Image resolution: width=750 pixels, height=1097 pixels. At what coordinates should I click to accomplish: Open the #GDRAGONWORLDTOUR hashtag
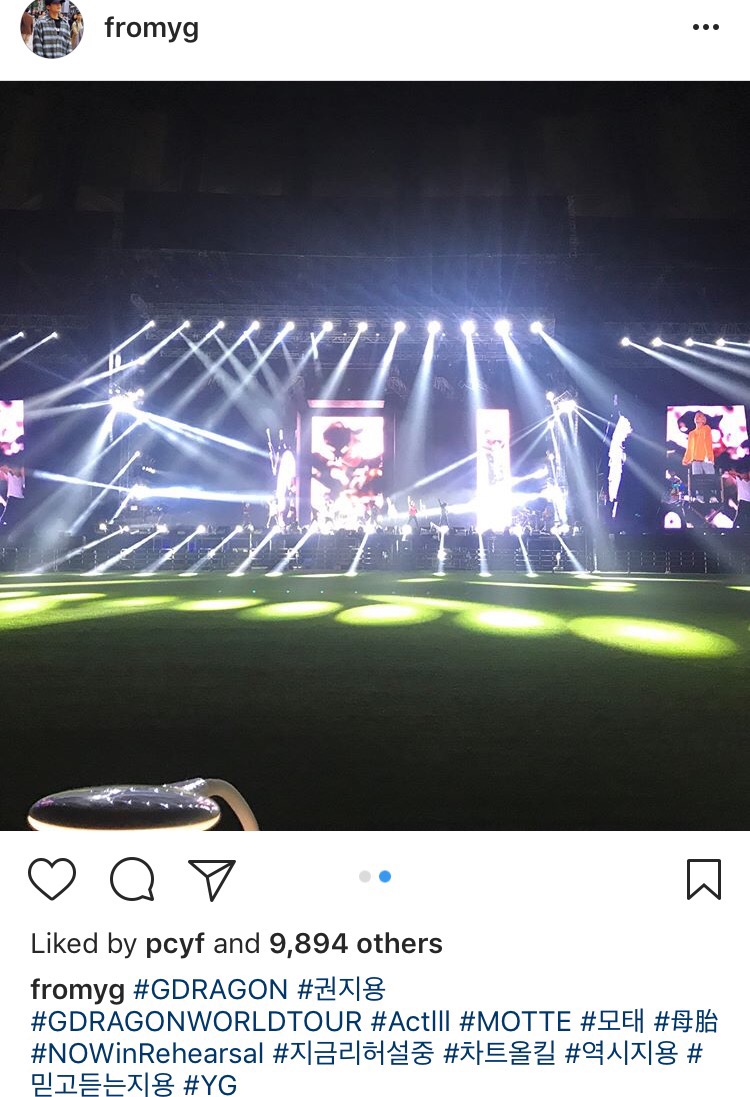[196, 1022]
